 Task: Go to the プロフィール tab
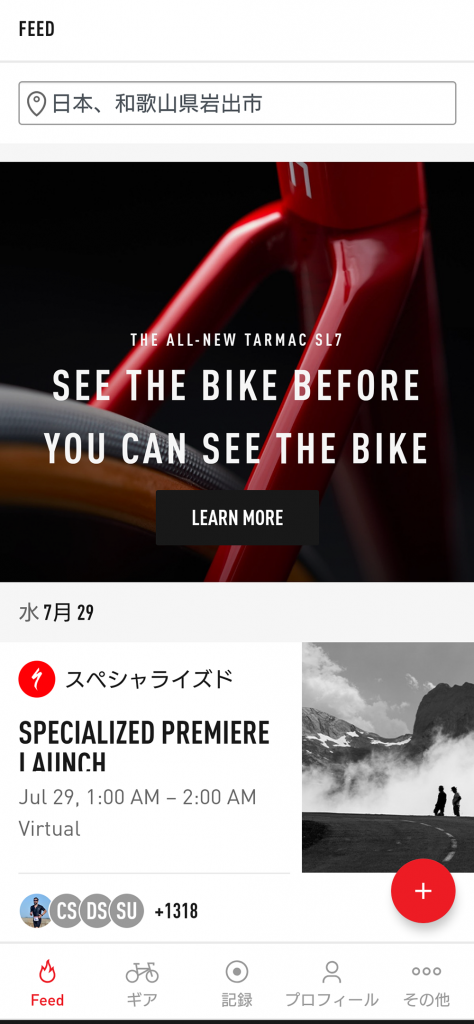tap(332, 983)
